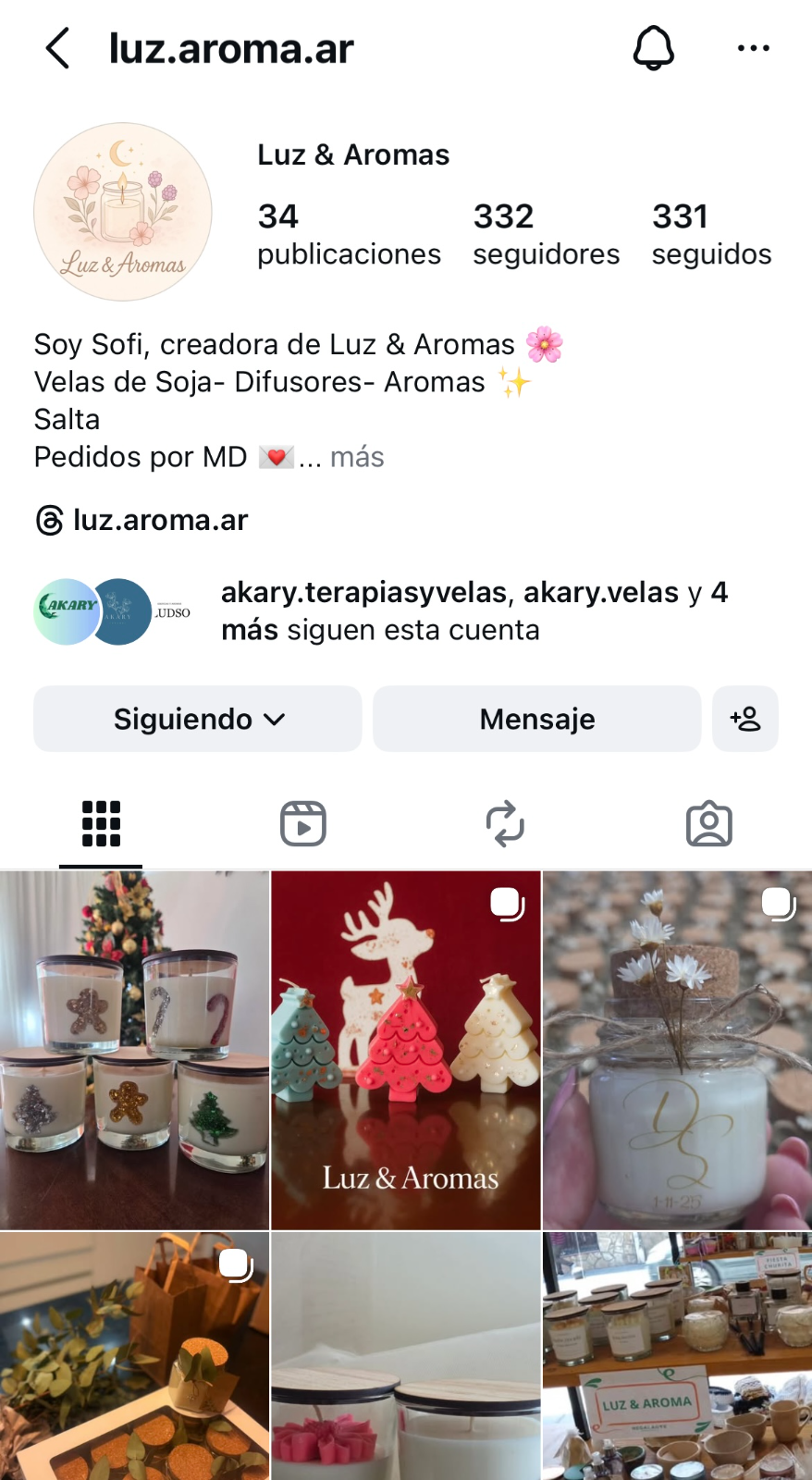812x1480 pixels.
Task: Show suggested accounts with add-person button
Action: [744, 719]
